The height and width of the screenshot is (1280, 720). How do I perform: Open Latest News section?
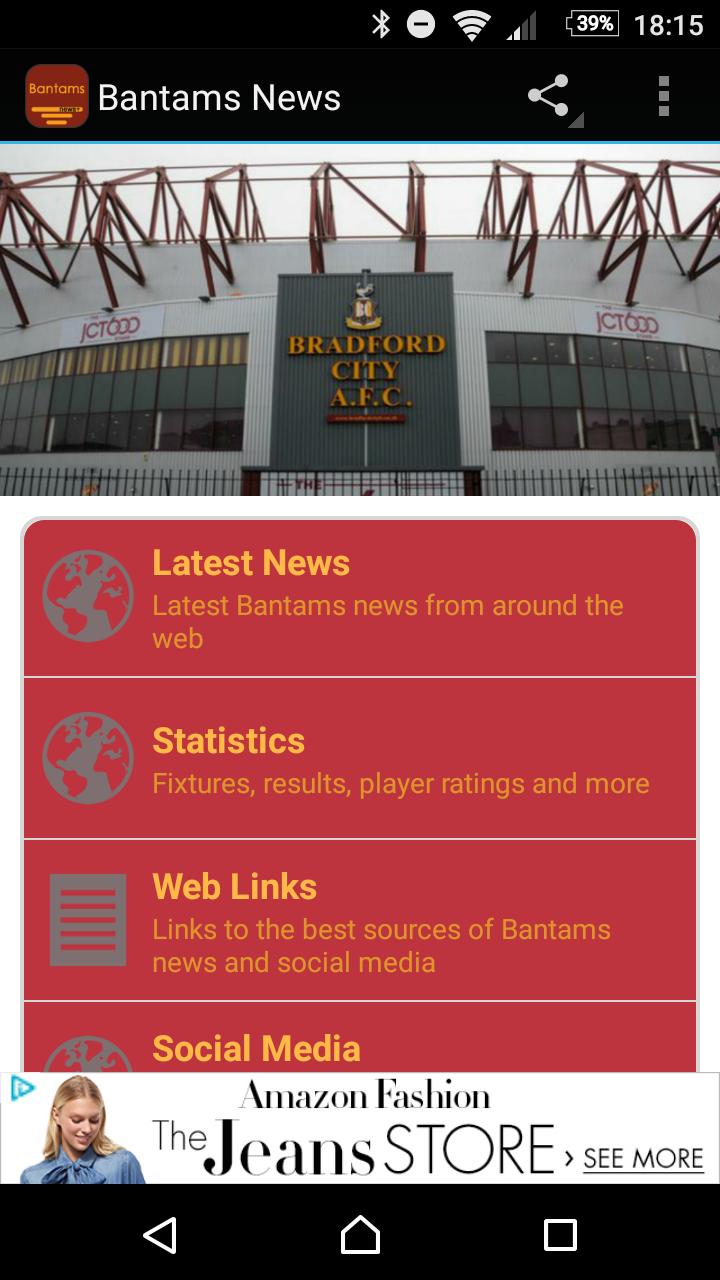pyautogui.click(x=360, y=598)
